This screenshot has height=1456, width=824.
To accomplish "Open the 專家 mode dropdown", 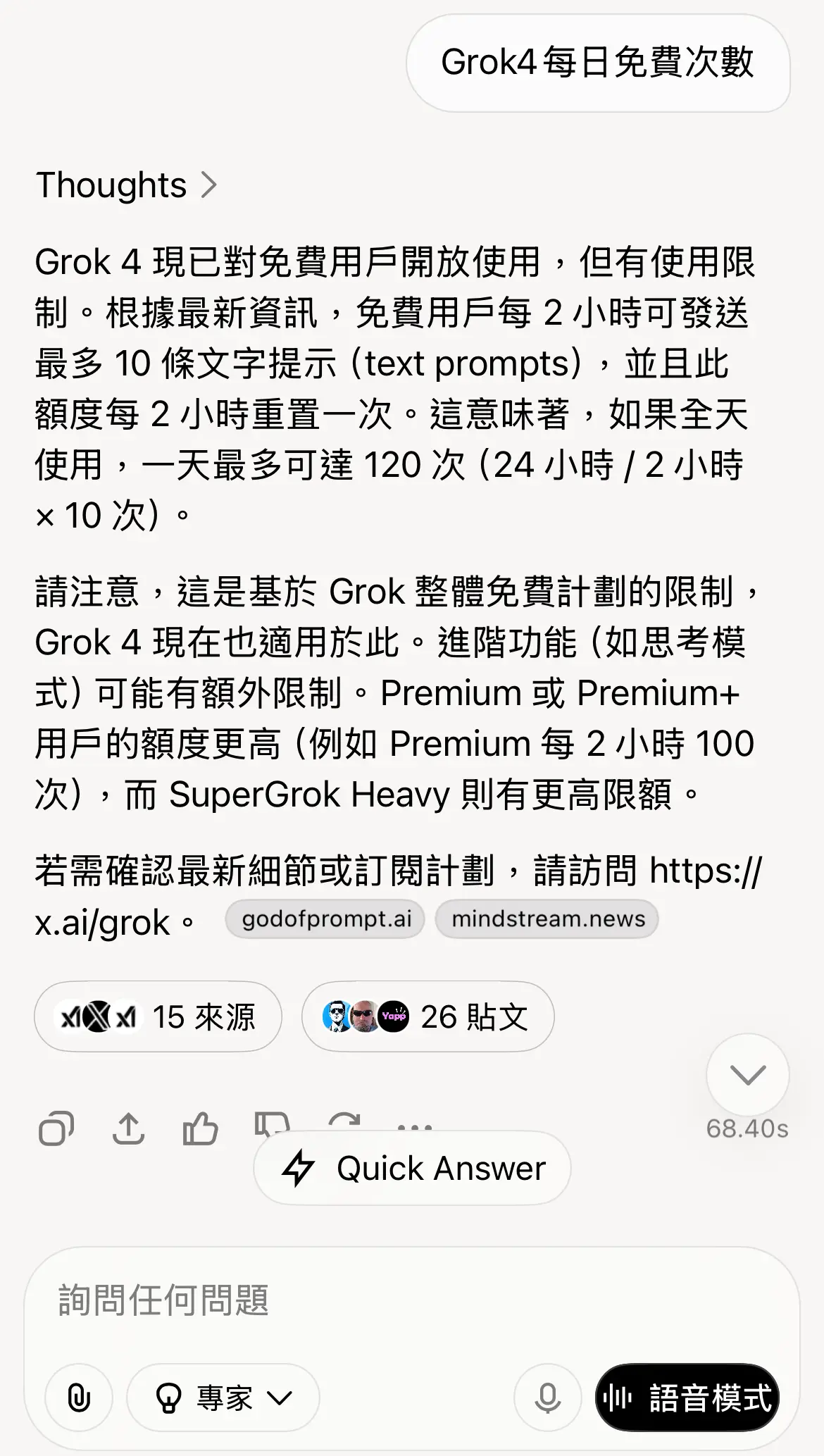I will point(223,1398).
